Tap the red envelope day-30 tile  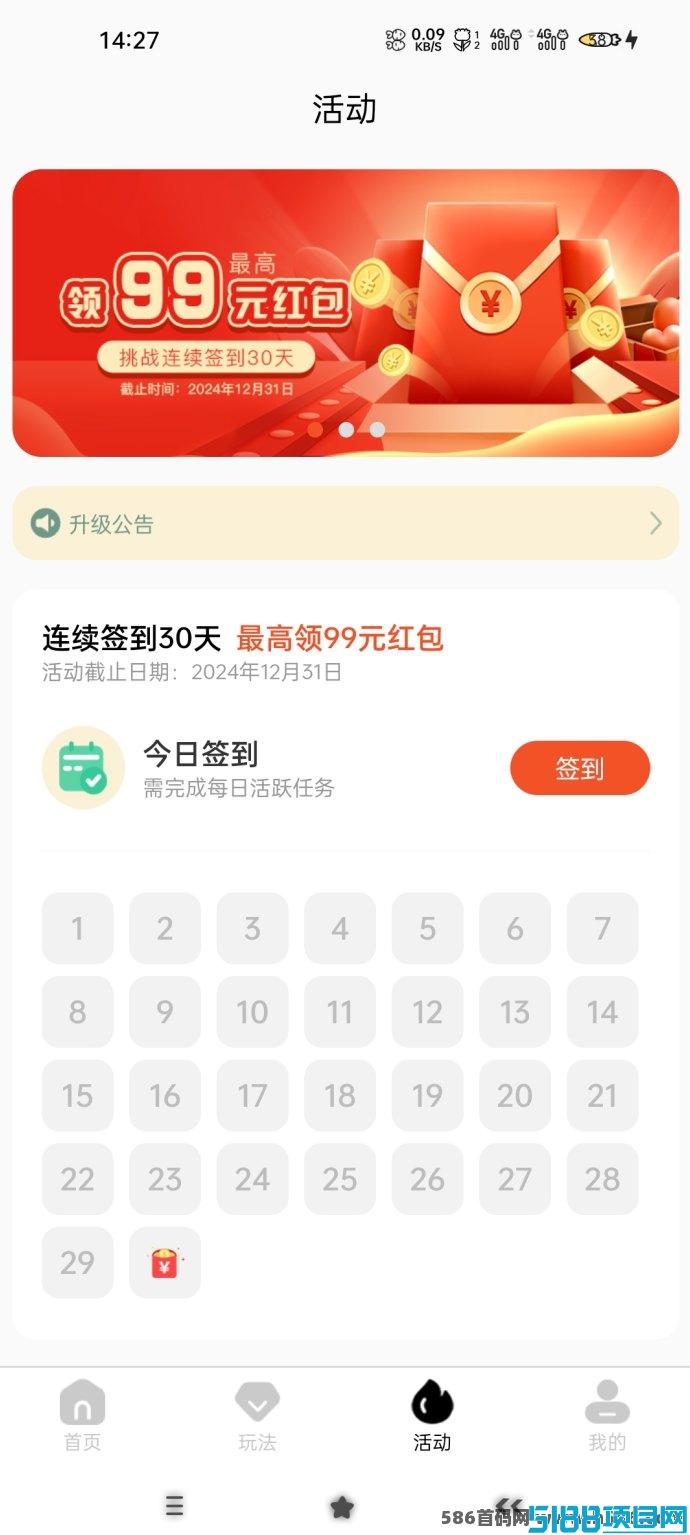tap(165, 1263)
